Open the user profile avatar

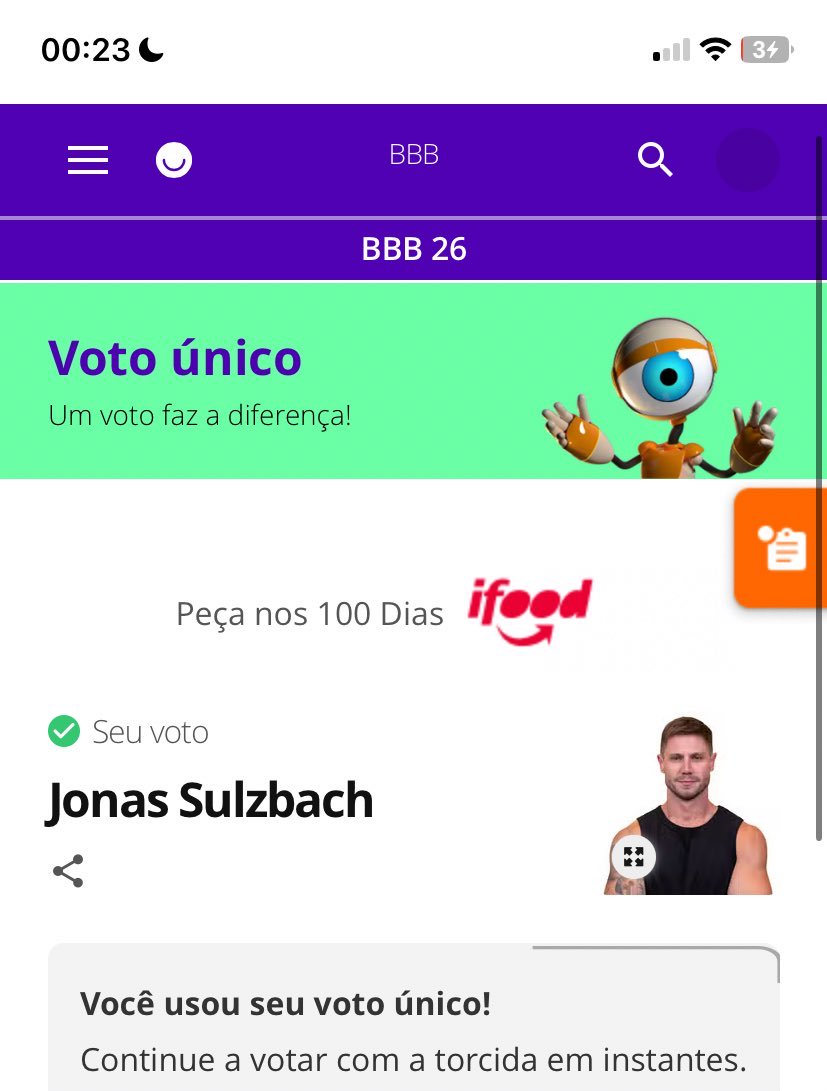(747, 160)
